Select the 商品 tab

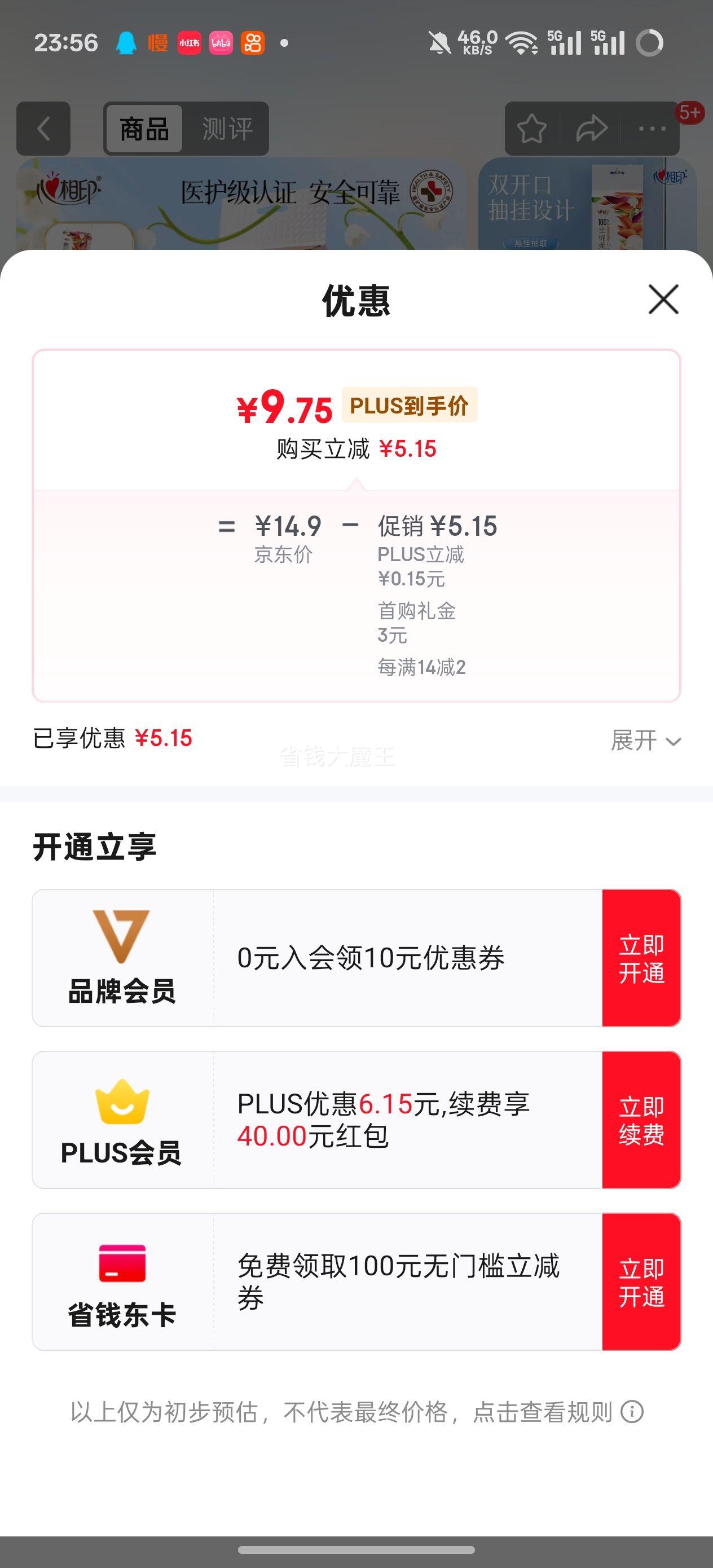pos(144,130)
